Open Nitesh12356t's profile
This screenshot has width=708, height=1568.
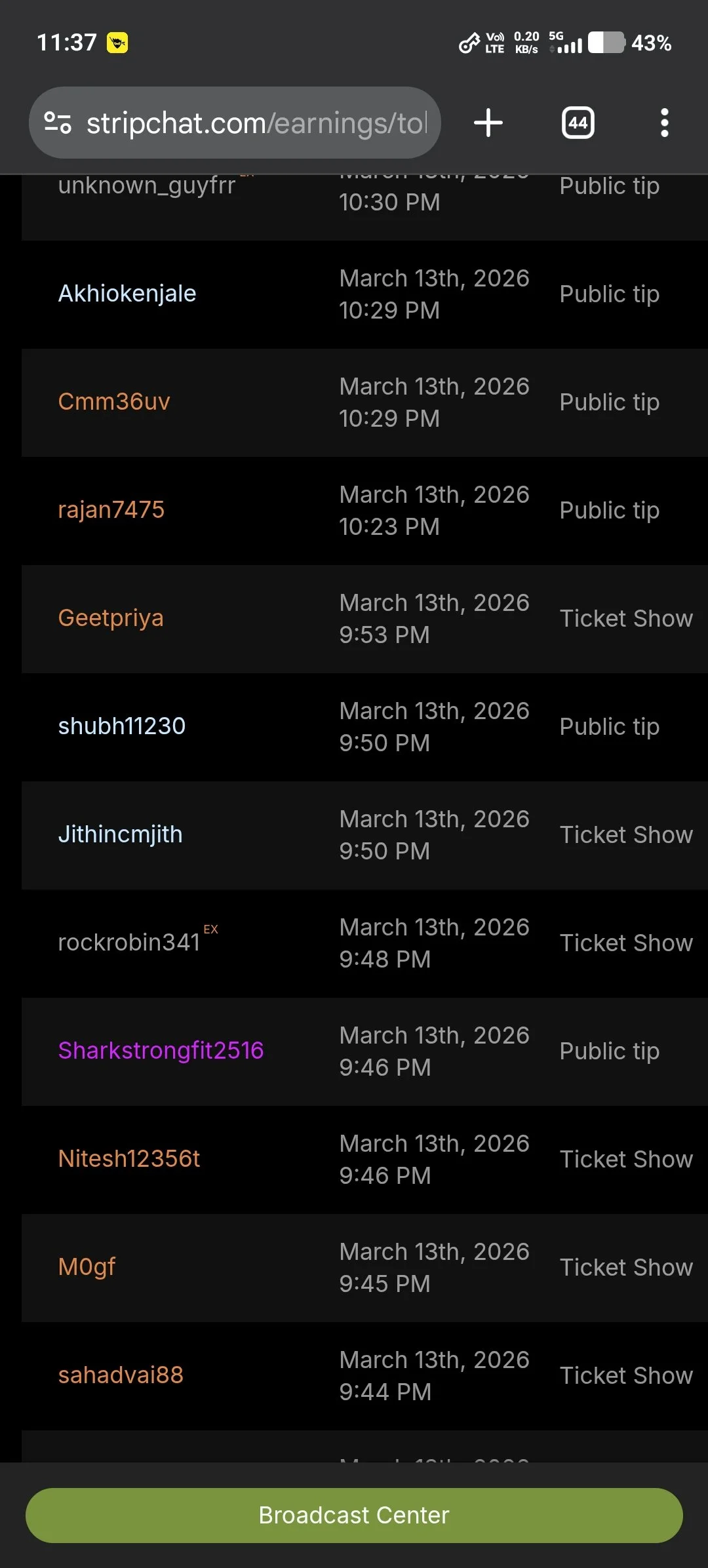click(x=129, y=1159)
